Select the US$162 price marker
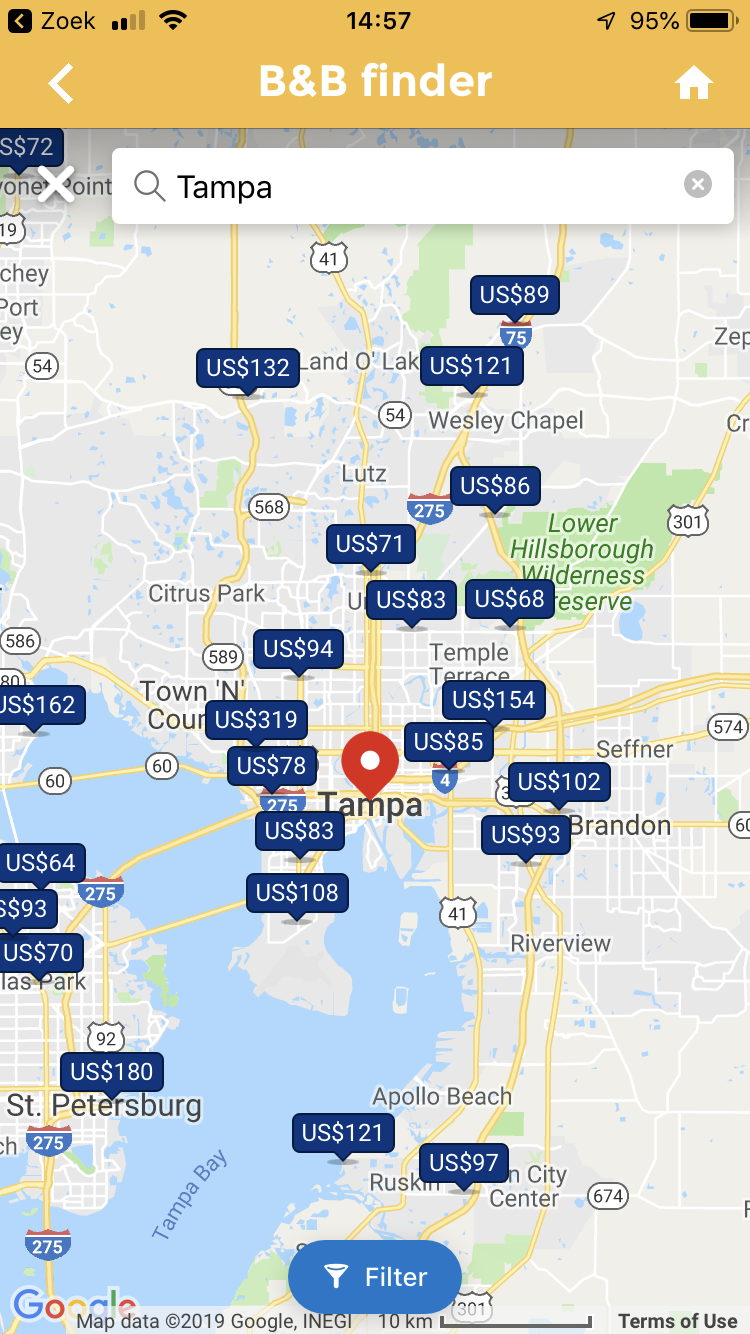The height and width of the screenshot is (1334, 750). click(38, 705)
